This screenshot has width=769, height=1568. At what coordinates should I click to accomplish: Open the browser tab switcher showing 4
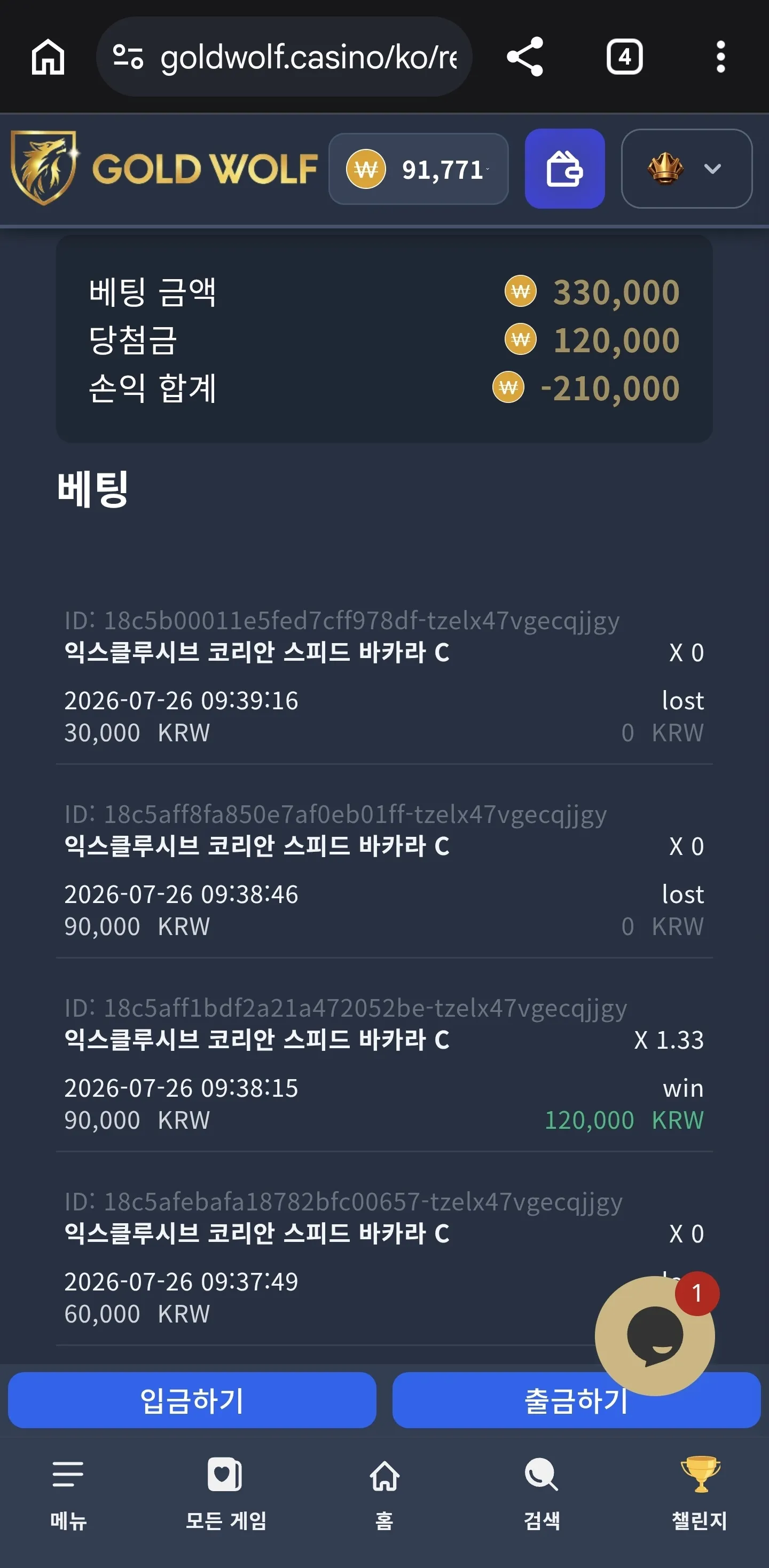tap(624, 57)
